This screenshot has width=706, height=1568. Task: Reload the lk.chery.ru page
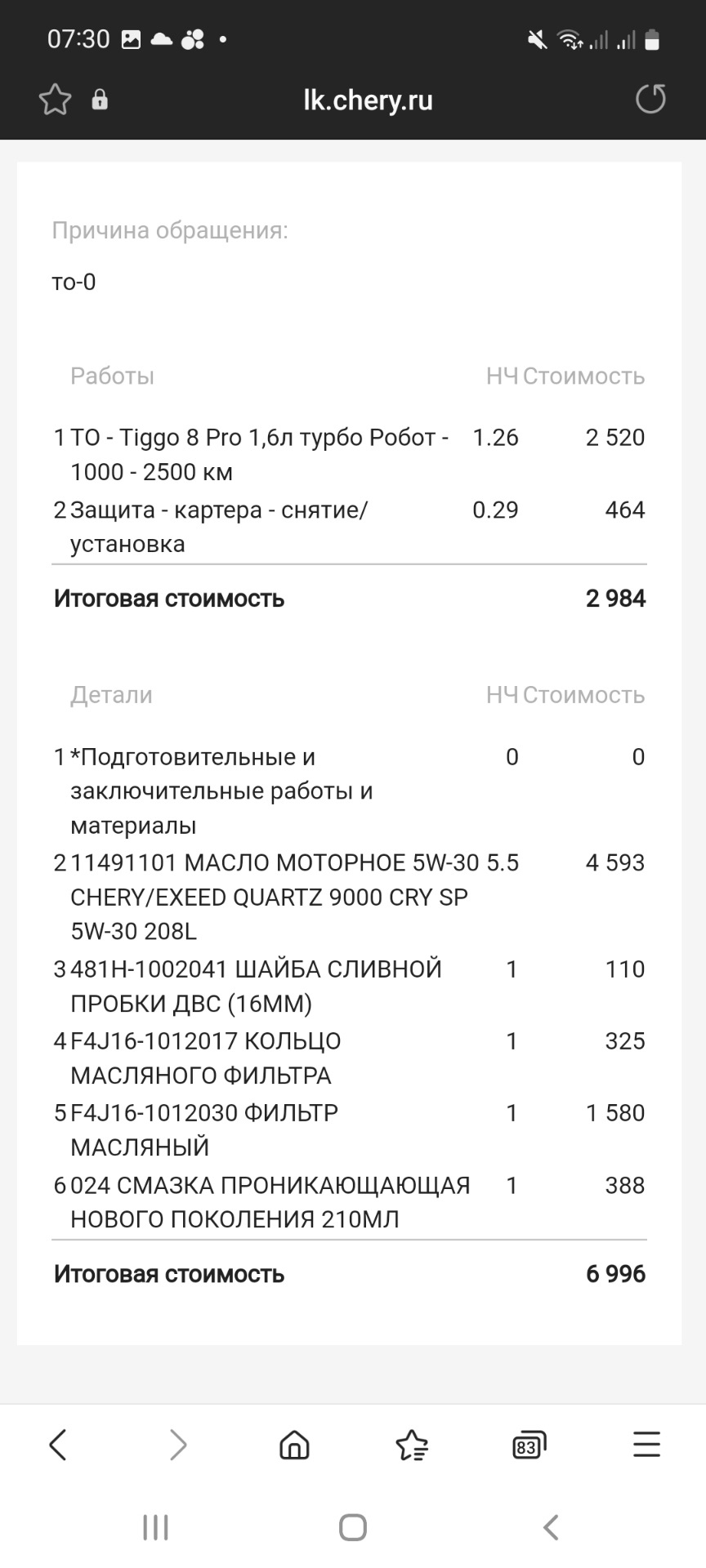[x=650, y=100]
